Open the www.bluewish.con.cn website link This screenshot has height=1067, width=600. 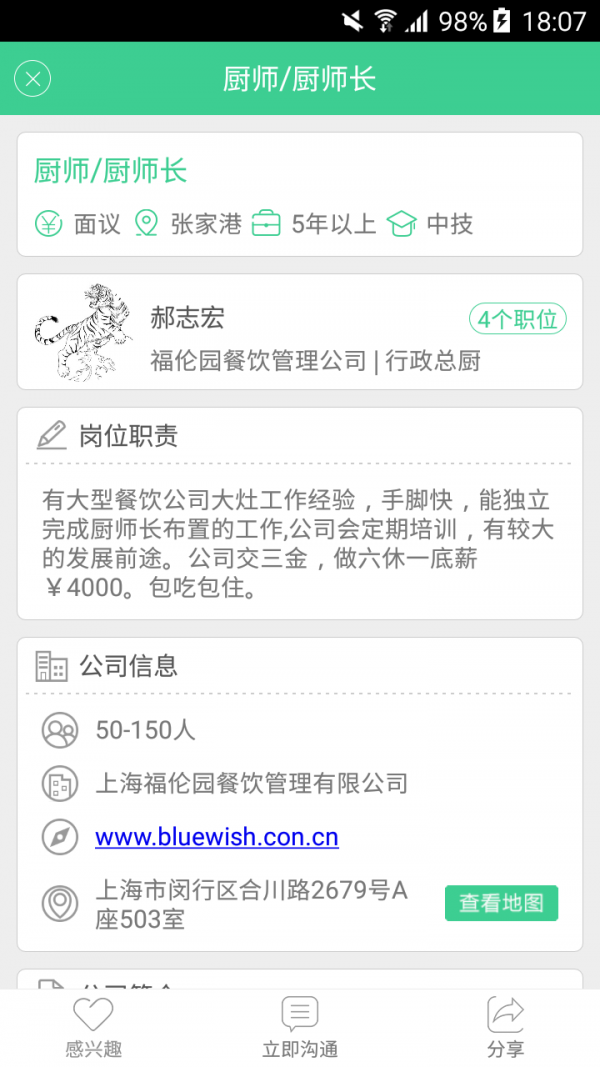(217, 837)
